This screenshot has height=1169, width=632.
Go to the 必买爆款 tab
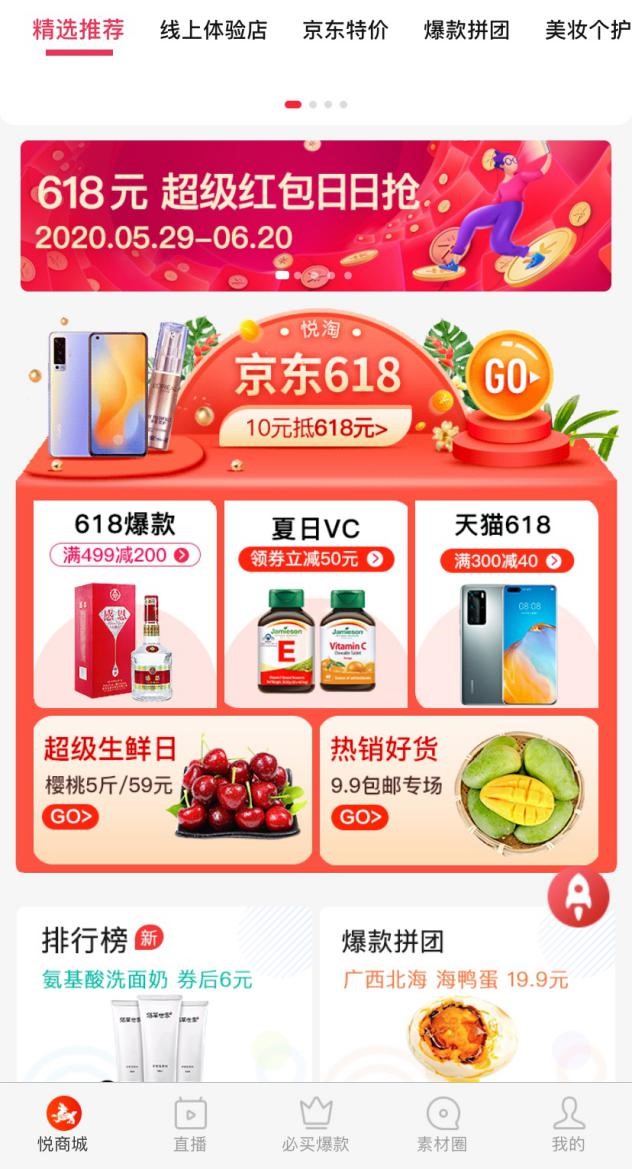(316, 1125)
